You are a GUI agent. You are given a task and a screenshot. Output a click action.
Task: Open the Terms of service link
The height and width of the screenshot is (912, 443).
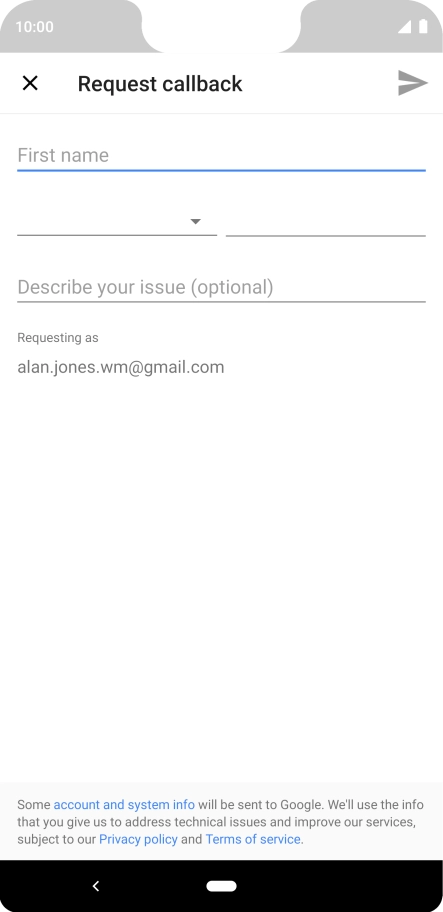click(253, 839)
